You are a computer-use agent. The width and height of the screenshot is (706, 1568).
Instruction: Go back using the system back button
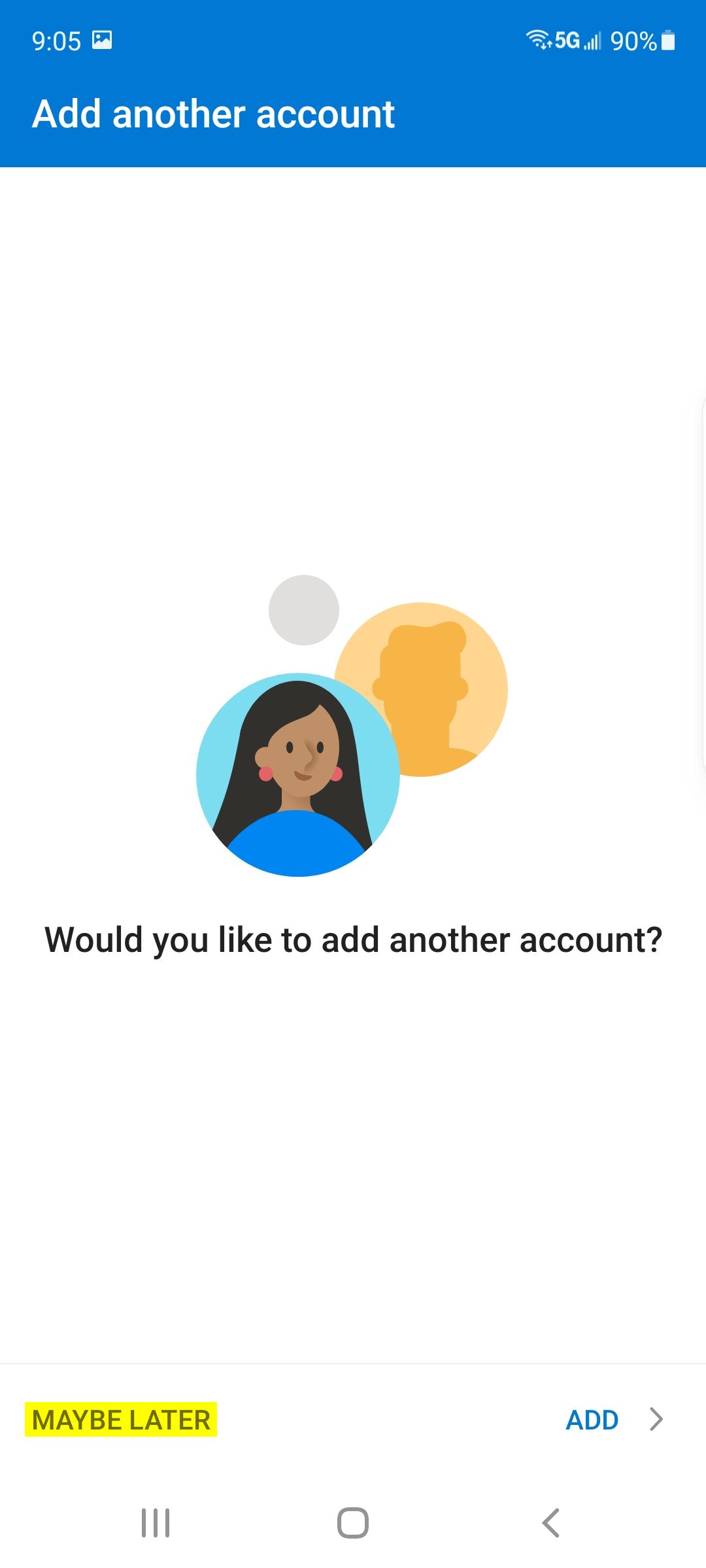(551, 1523)
